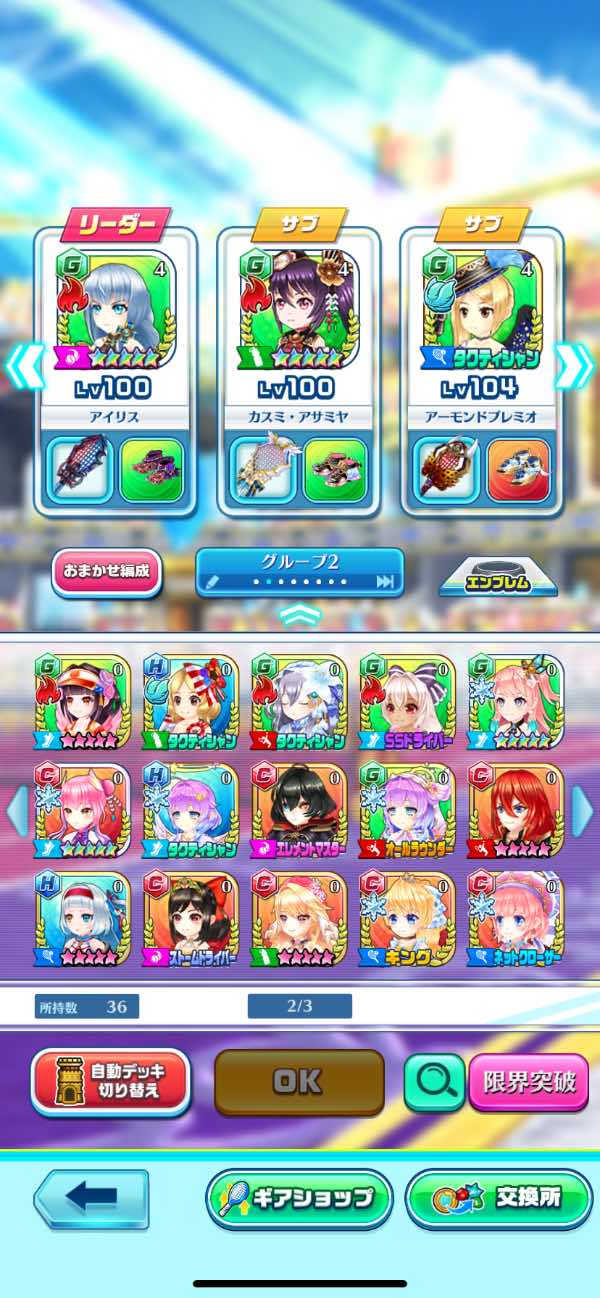
Task: Collapse character list with the up chevron
Action: coord(299,614)
